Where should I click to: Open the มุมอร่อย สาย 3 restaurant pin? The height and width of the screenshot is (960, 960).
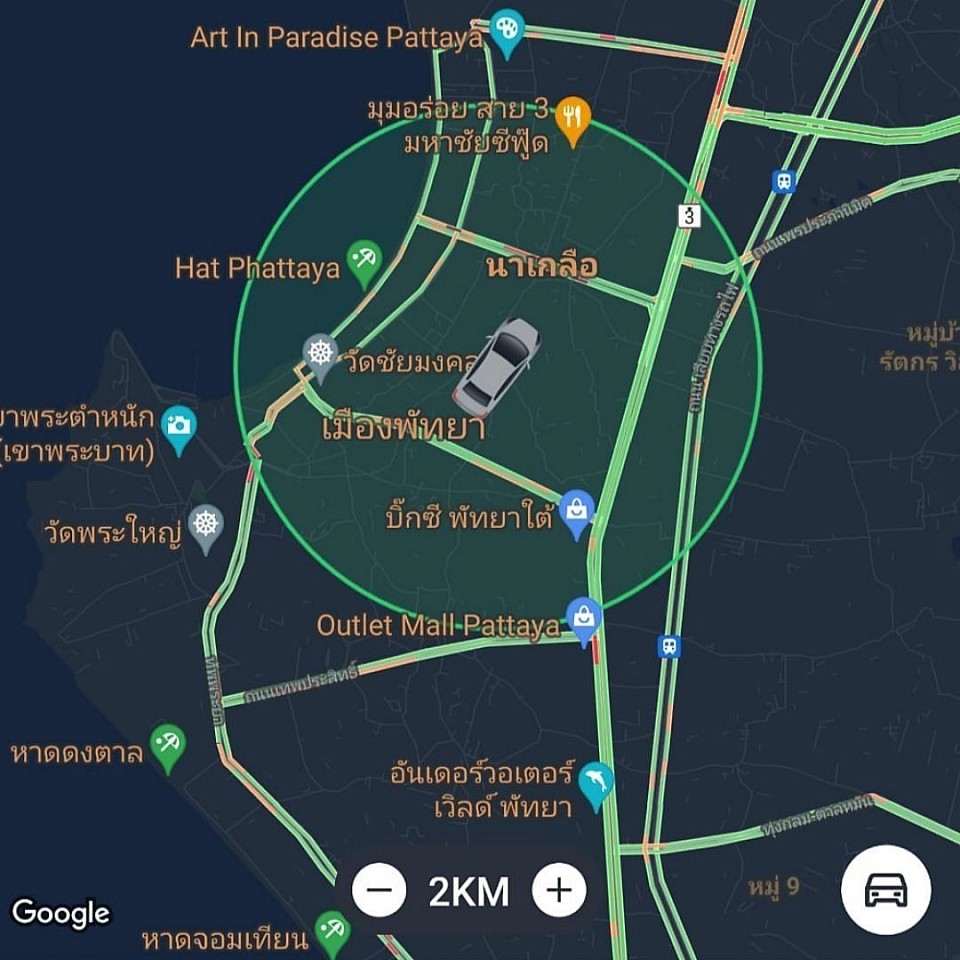(571, 118)
